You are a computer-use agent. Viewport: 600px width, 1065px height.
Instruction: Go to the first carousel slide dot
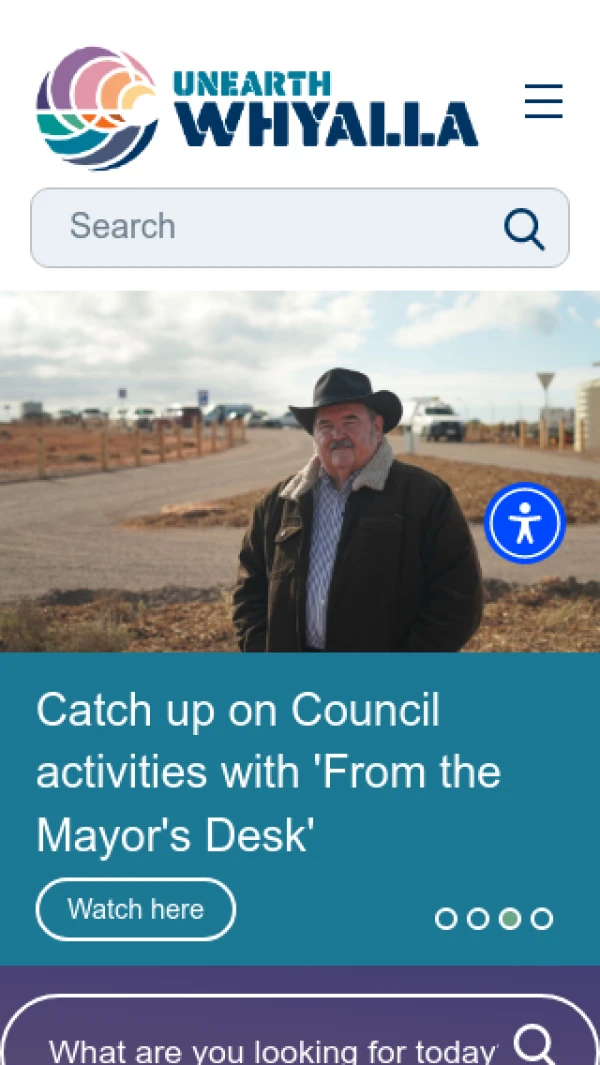[446, 918]
